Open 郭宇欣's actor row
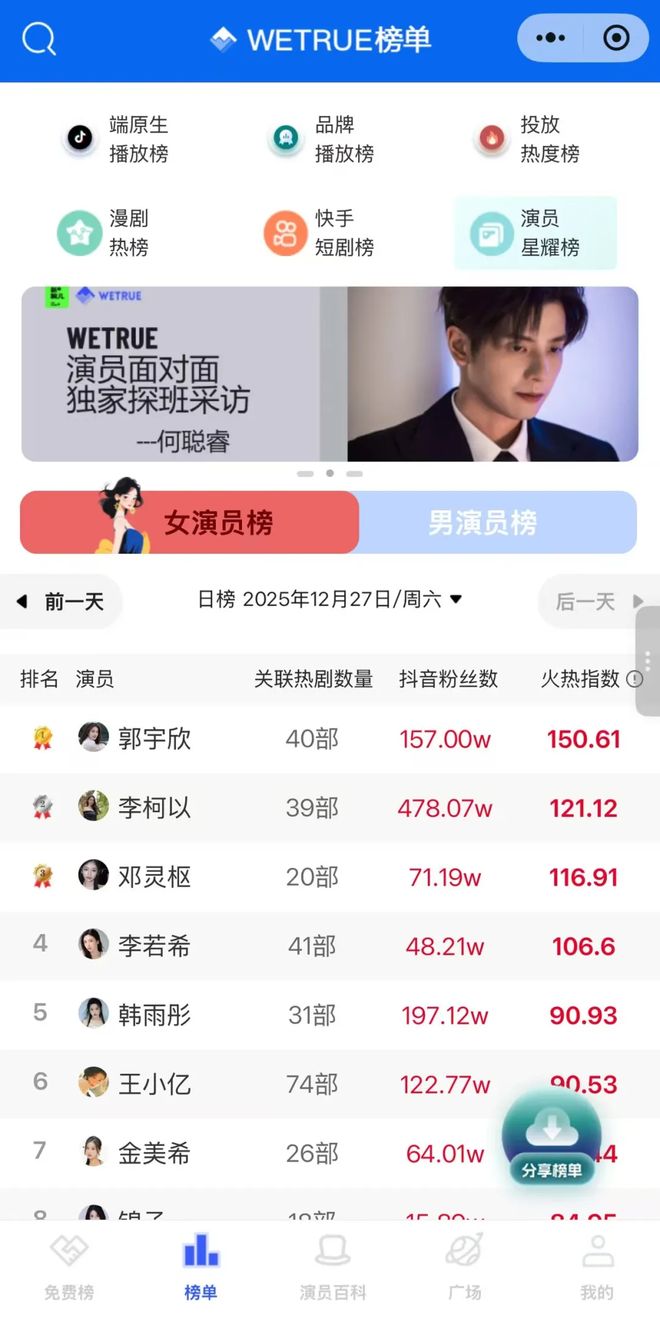 154,739
